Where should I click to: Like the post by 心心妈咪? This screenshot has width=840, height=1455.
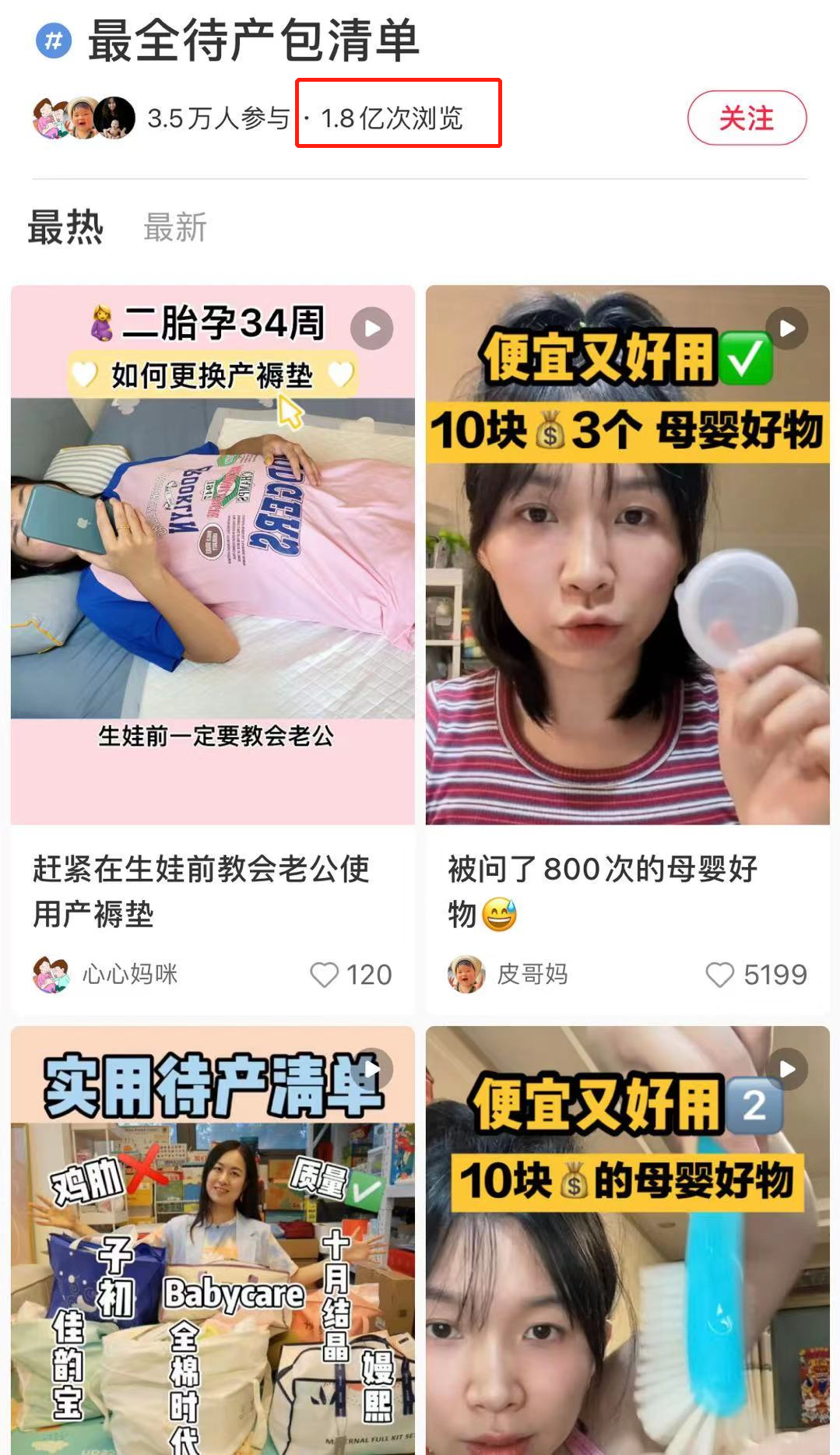point(325,975)
